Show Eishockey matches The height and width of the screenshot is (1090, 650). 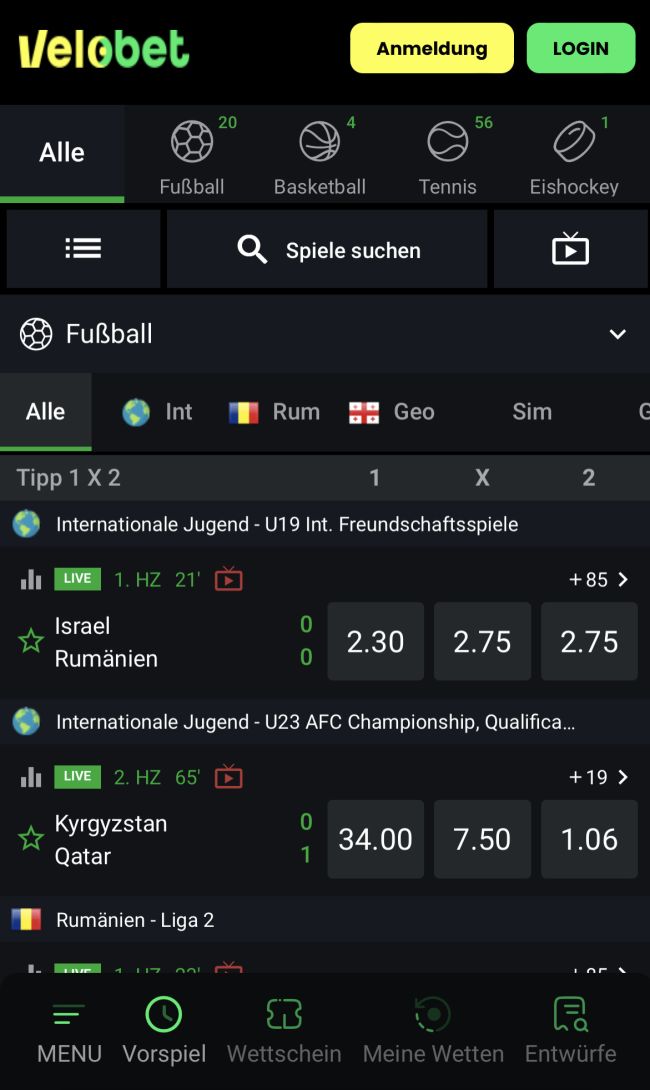(x=574, y=156)
